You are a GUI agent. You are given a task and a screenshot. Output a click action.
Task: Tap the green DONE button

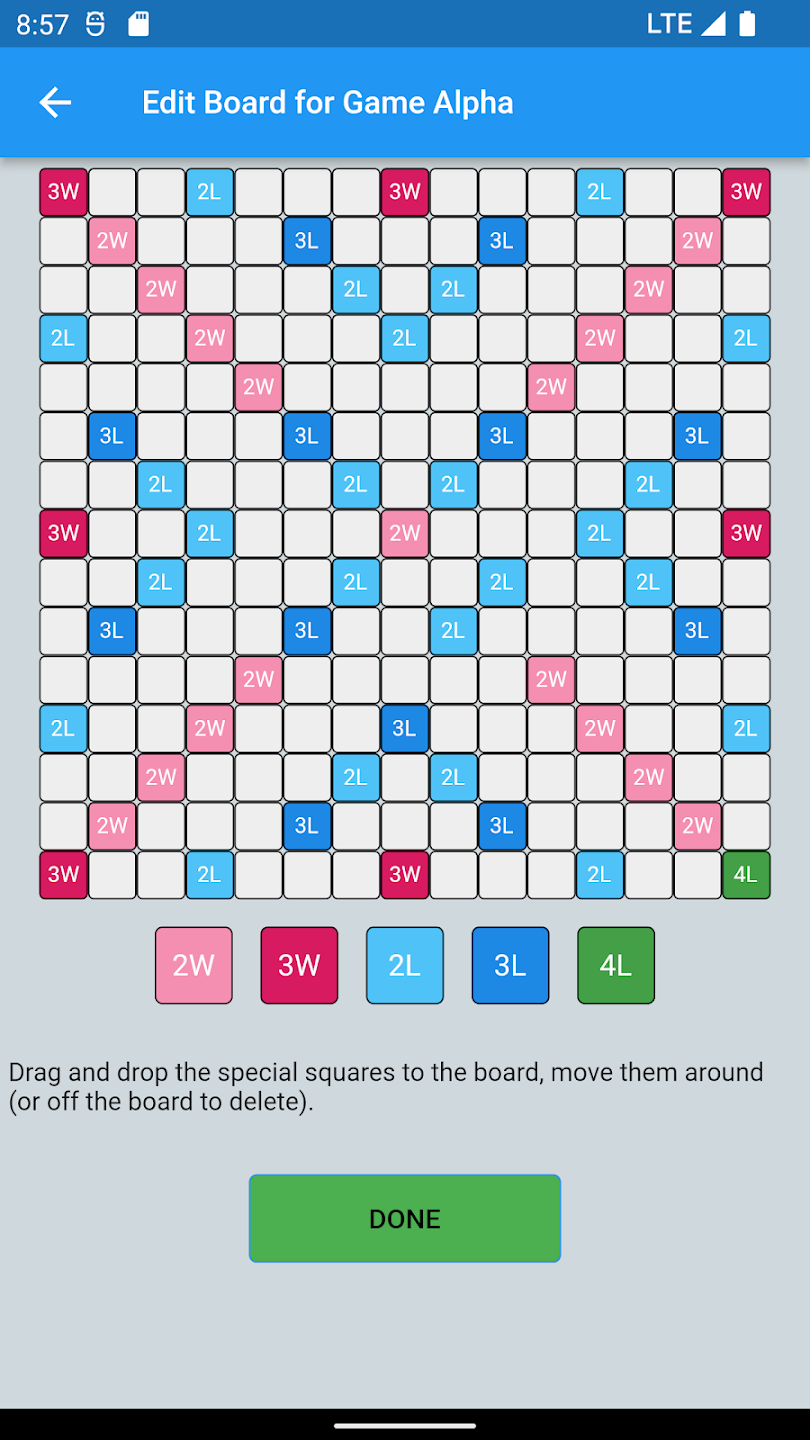[405, 1218]
